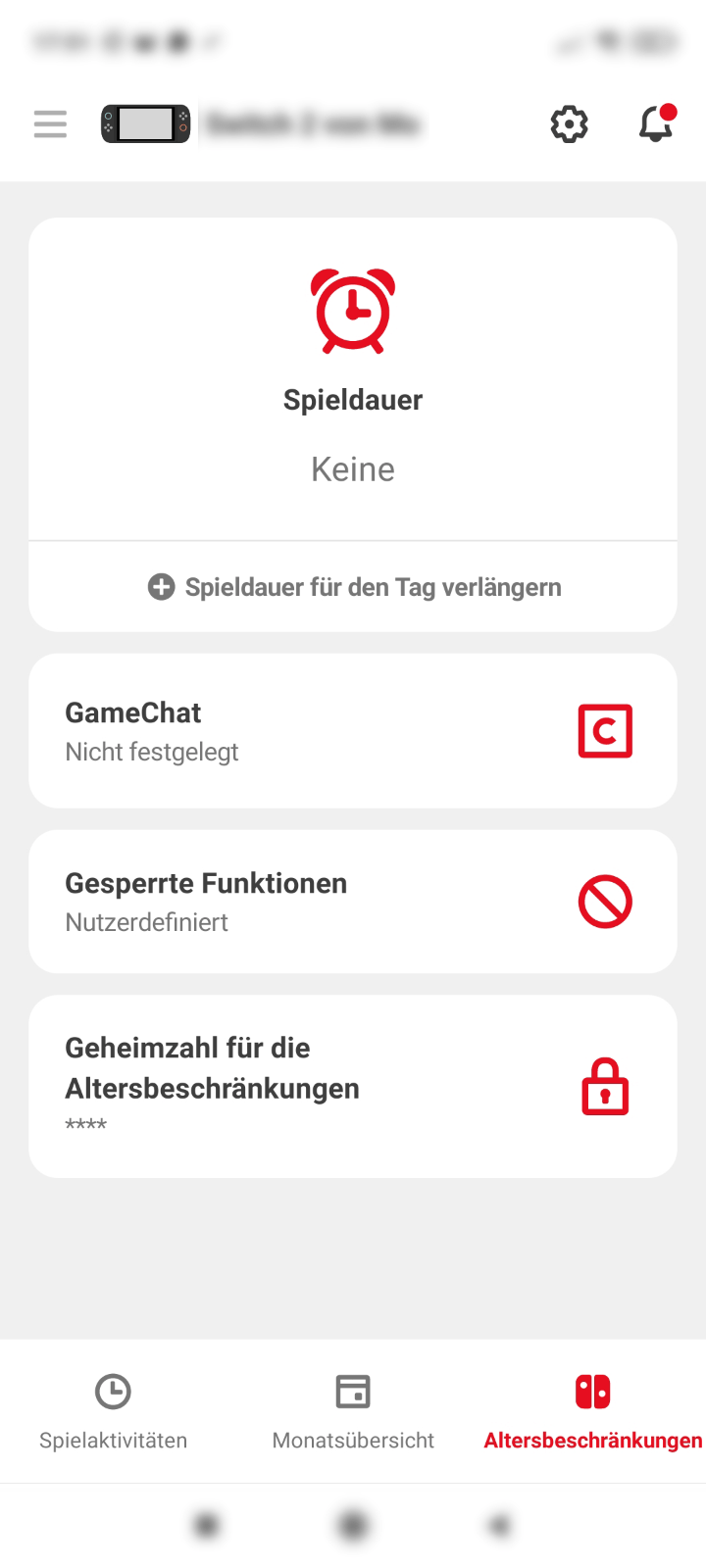The height and width of the screenshot is (1568, 706).
Task: Open the hamburger drawer menu
Action: [50, 124]
